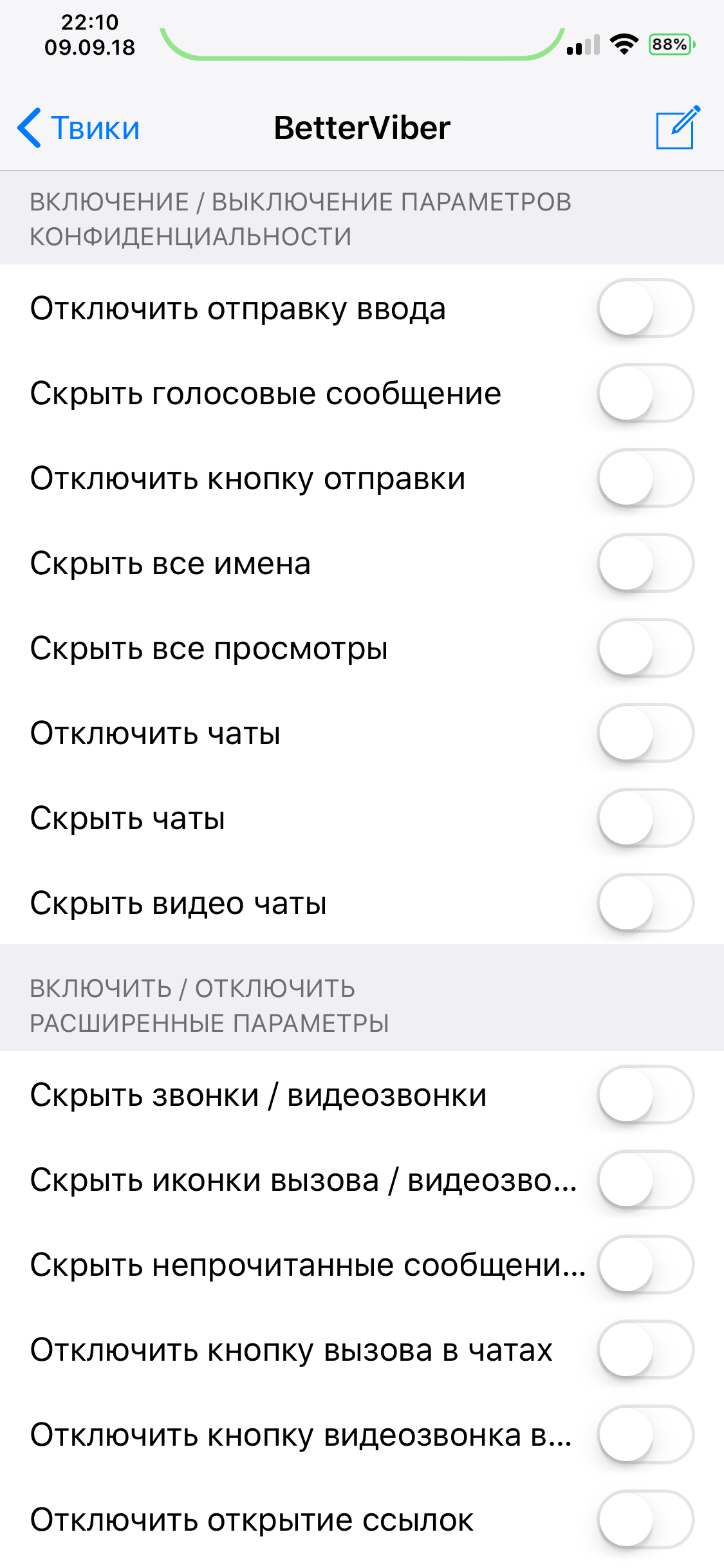The width and height of the screenshot is (724, 1568).
Task: Toggle Скрыть звонки / видеозвонки
Action: point(645,1094)
